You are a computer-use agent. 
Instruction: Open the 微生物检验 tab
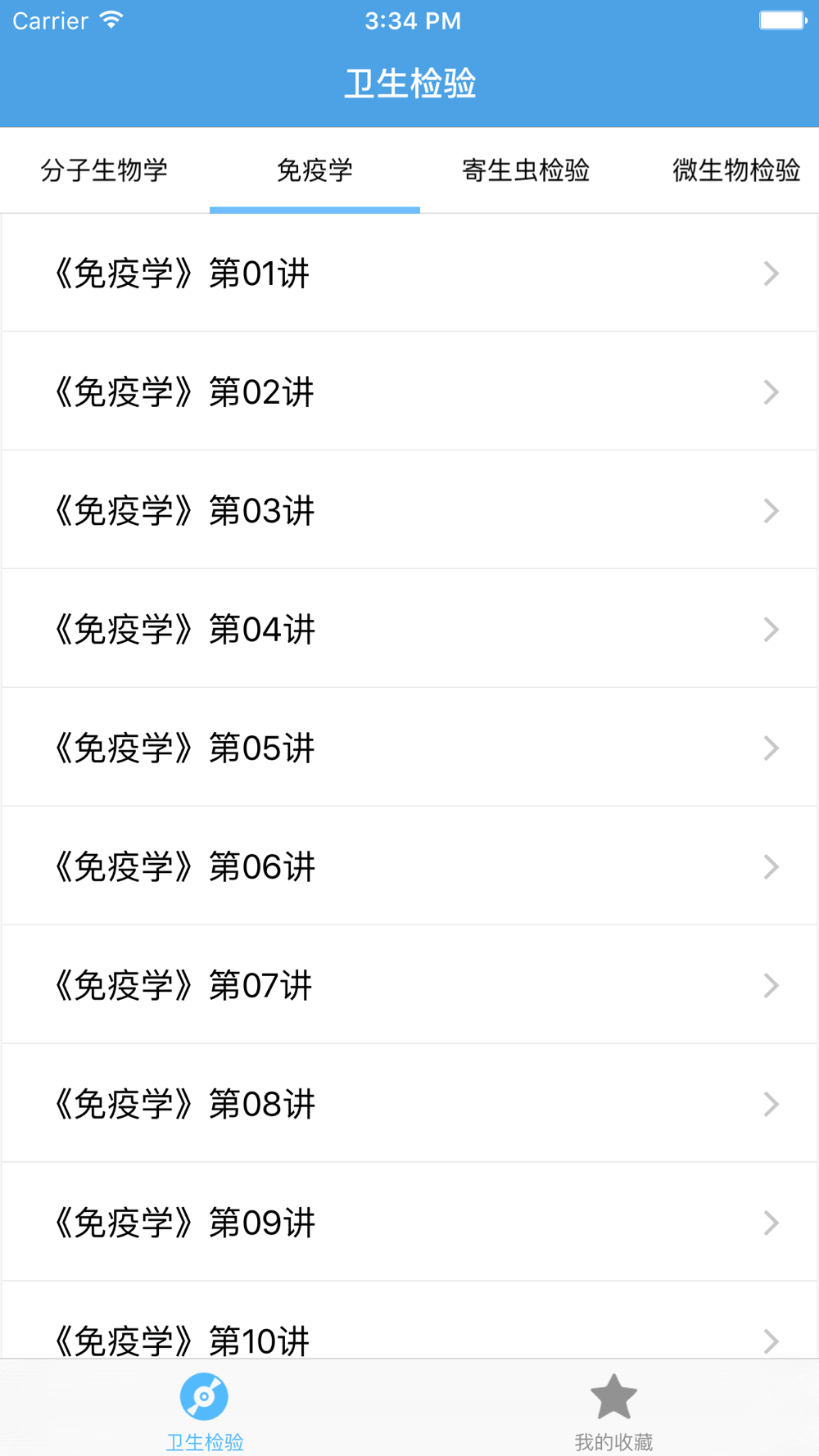tap(735, 170)
